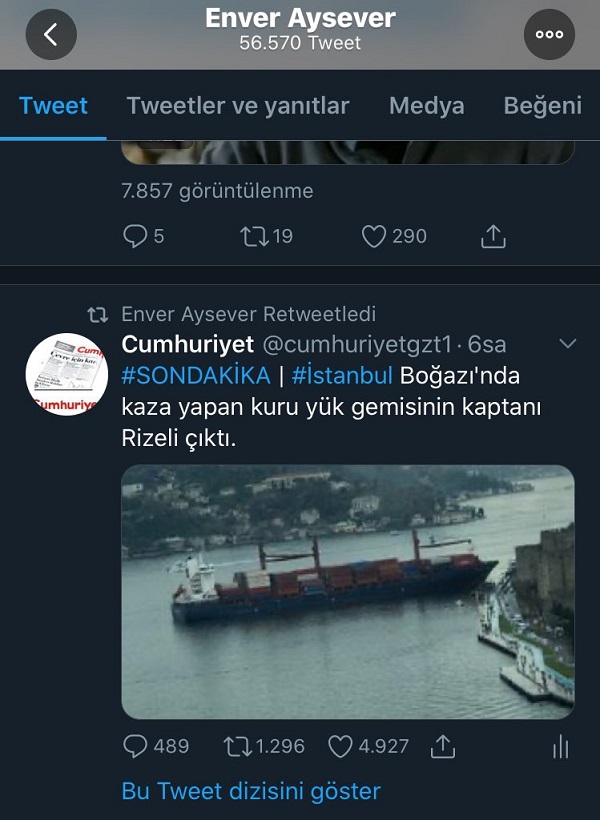Image resolution: width=600 pixels, height=820 pixels.
Task: Select the Tweet tab
Action: tap(53, 106)
